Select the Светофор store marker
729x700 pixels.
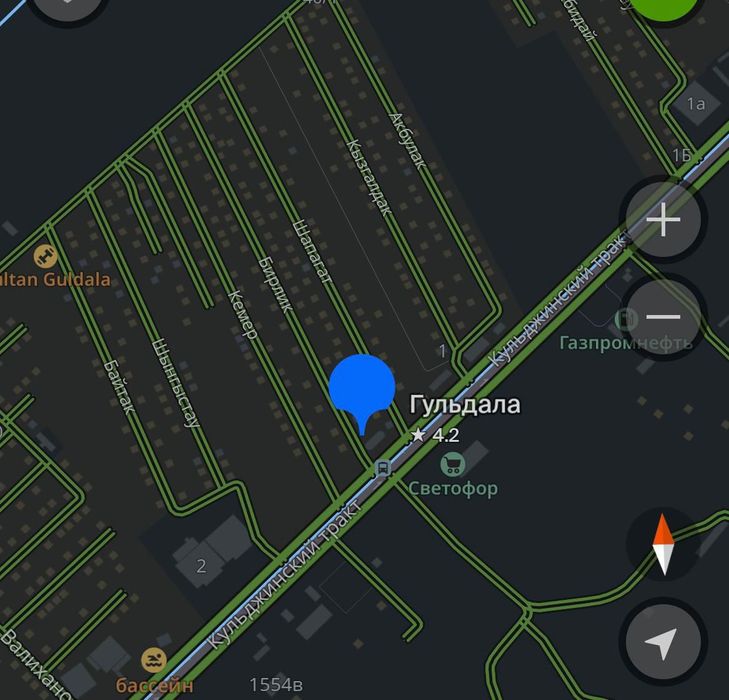[453, 464]
